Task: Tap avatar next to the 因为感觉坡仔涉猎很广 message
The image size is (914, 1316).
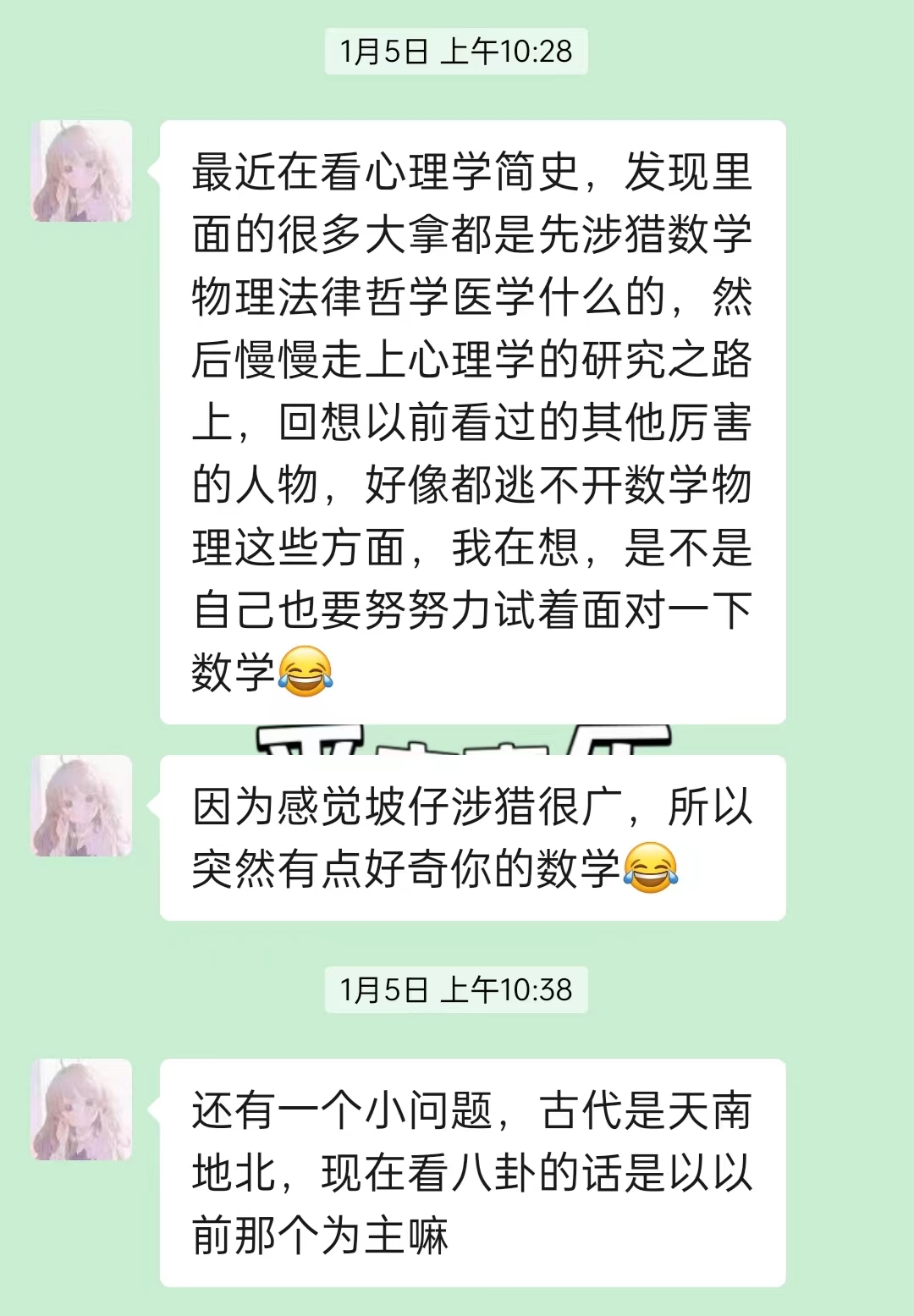Action: pos(82,805)
